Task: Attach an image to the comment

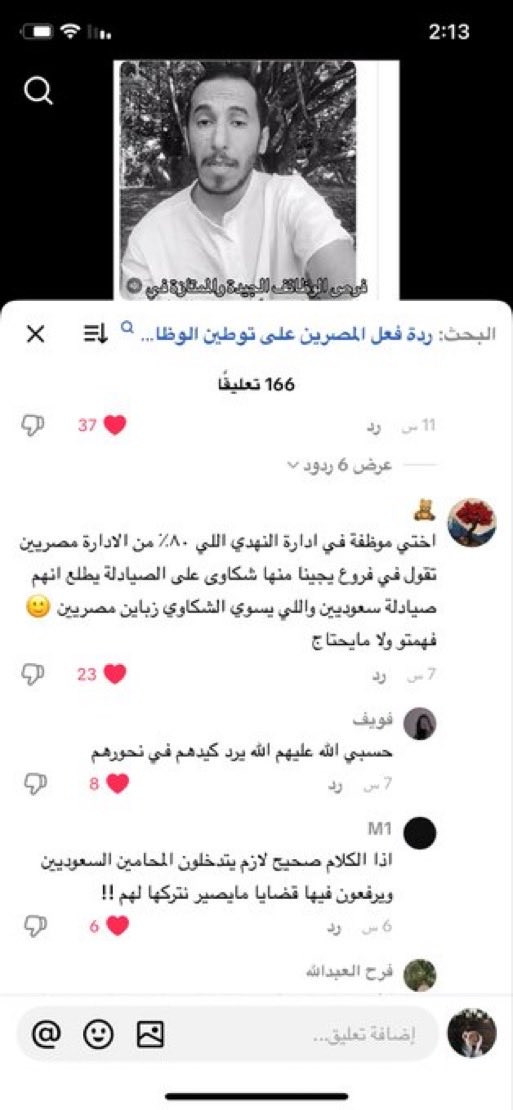Action: pos(150,1034)
